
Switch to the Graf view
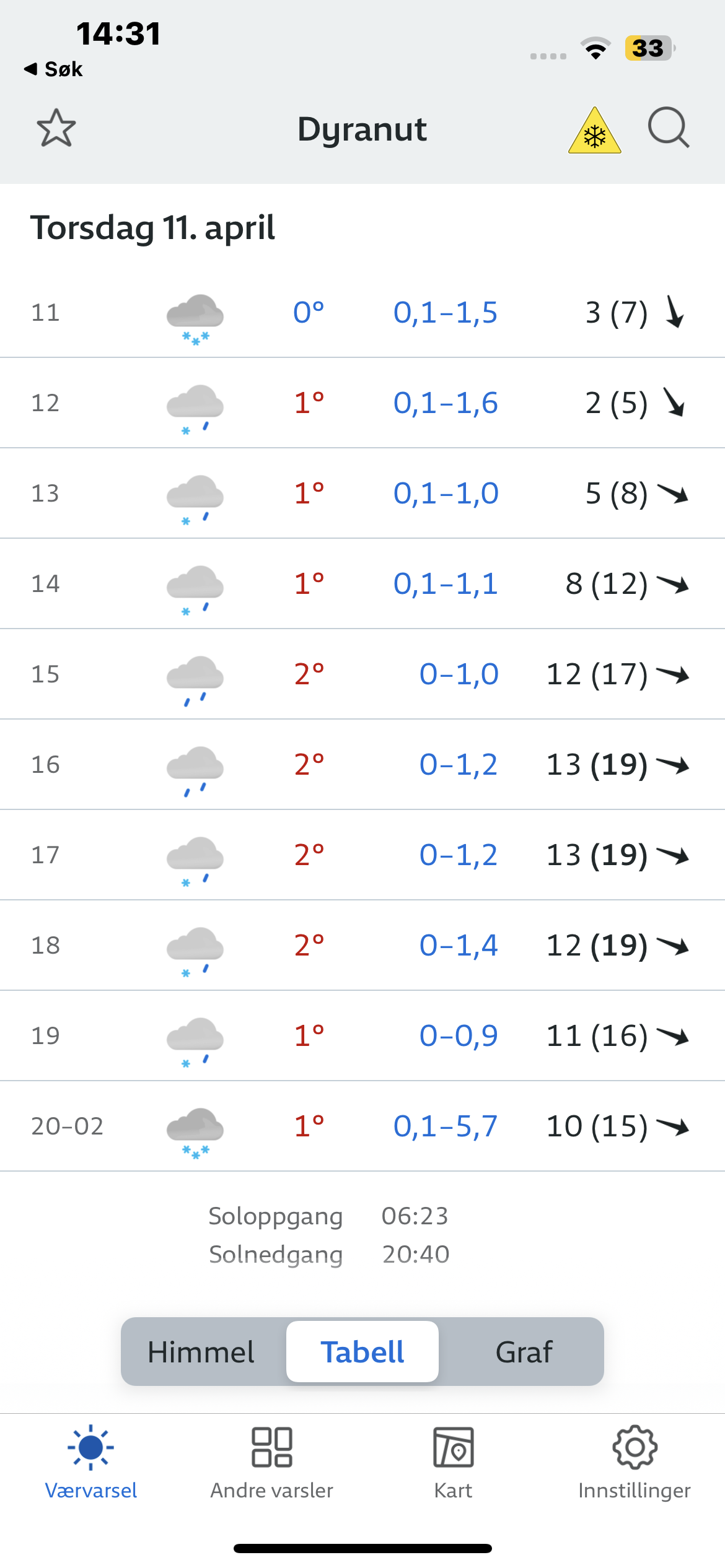click(x=524, y=1351)
